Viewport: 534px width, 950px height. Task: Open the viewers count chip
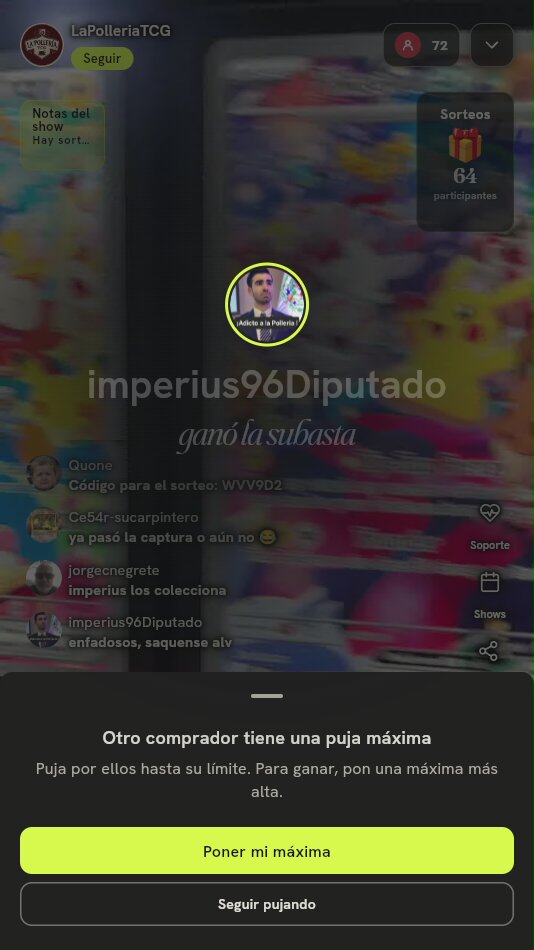point(421,45)
